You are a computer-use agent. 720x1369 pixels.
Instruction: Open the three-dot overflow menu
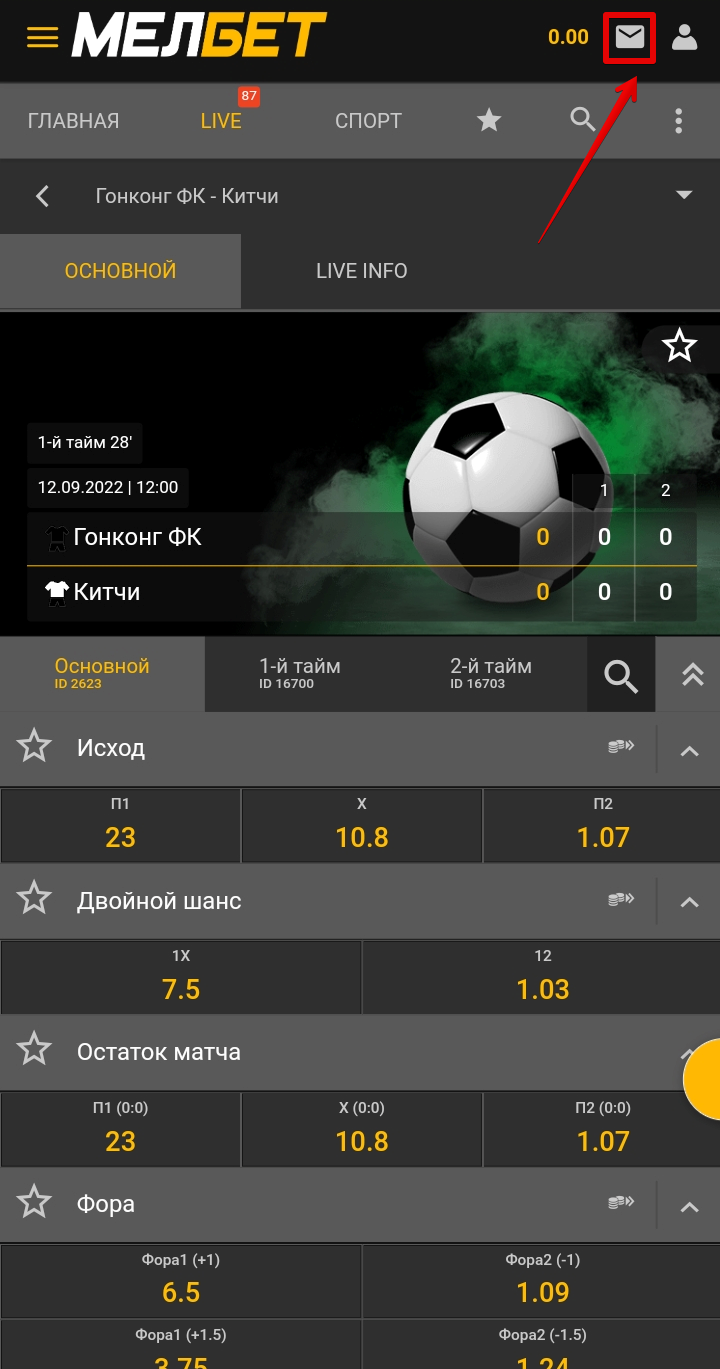click(x=678, y=121)
